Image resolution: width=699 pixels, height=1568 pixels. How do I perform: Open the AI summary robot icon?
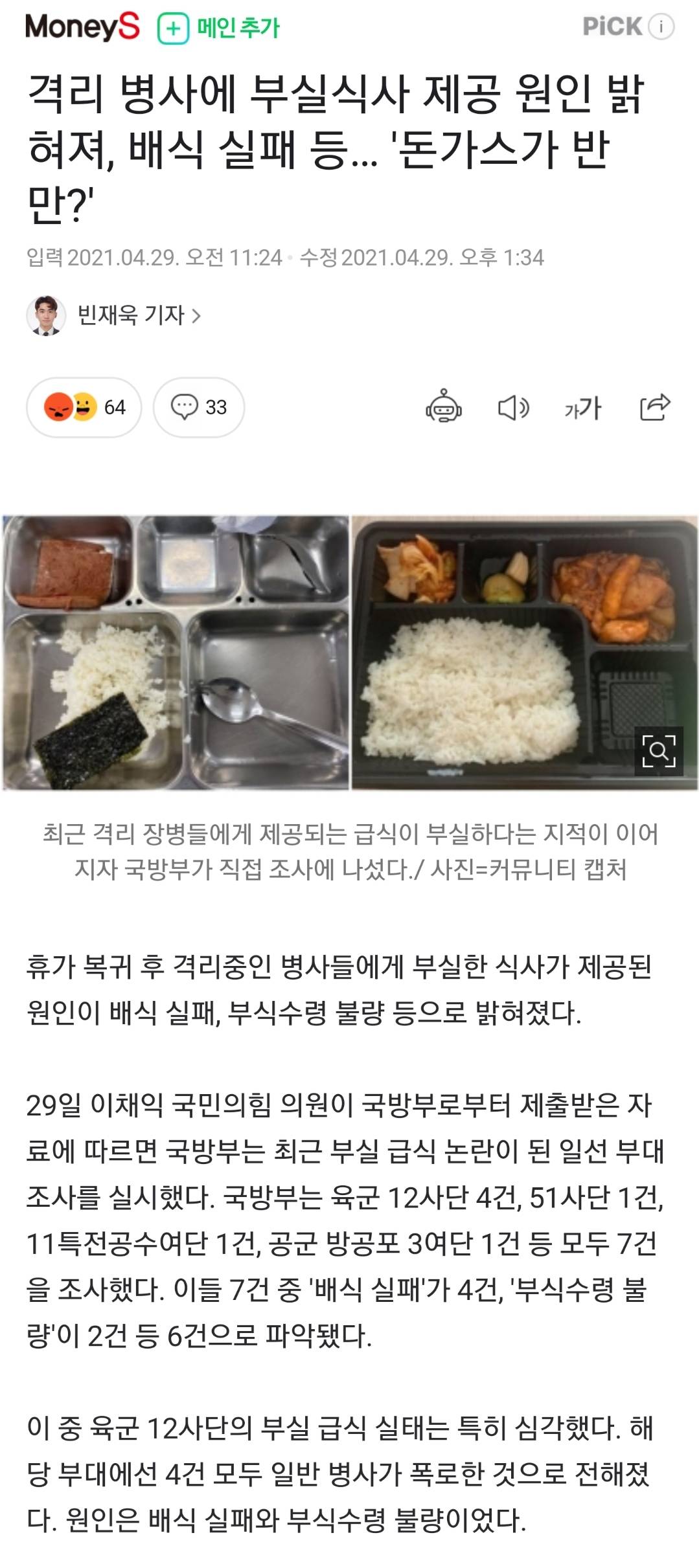tap(444, 407)
